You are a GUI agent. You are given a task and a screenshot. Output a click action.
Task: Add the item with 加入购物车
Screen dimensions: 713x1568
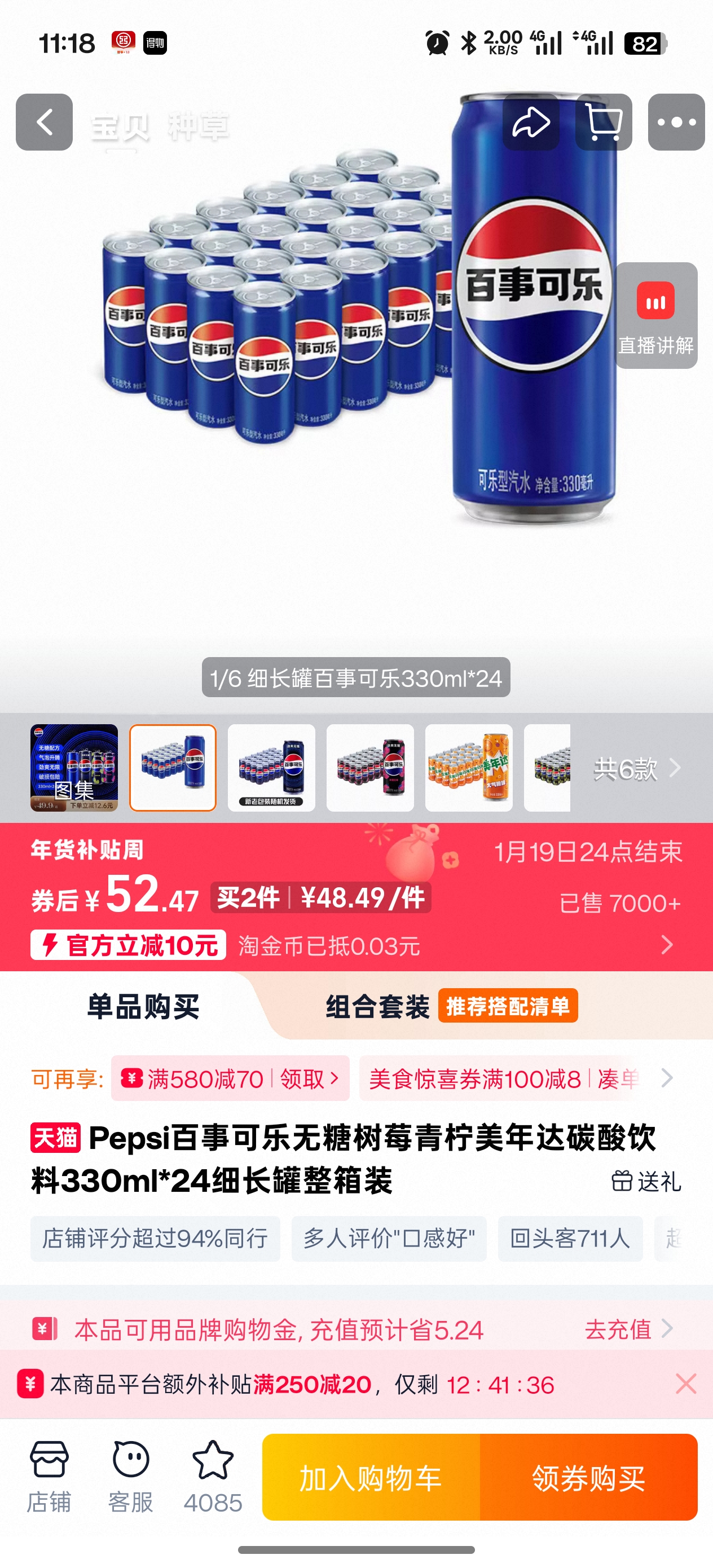tap(371, 1477)
